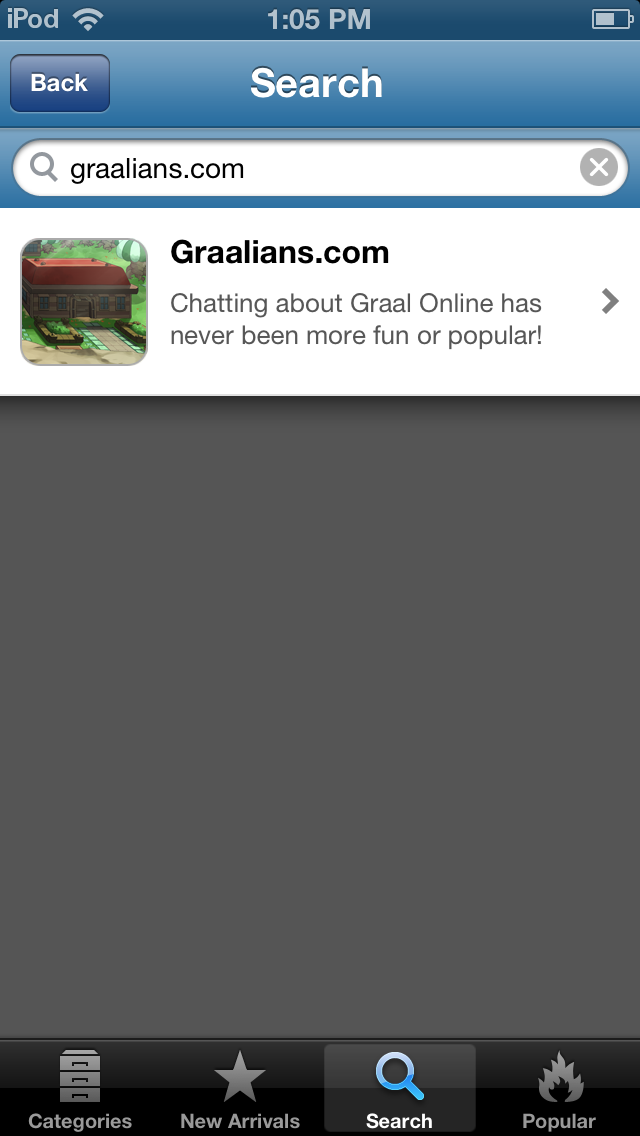
Task: Switch to the Popular tab
Action: (x=559, y=1090)
